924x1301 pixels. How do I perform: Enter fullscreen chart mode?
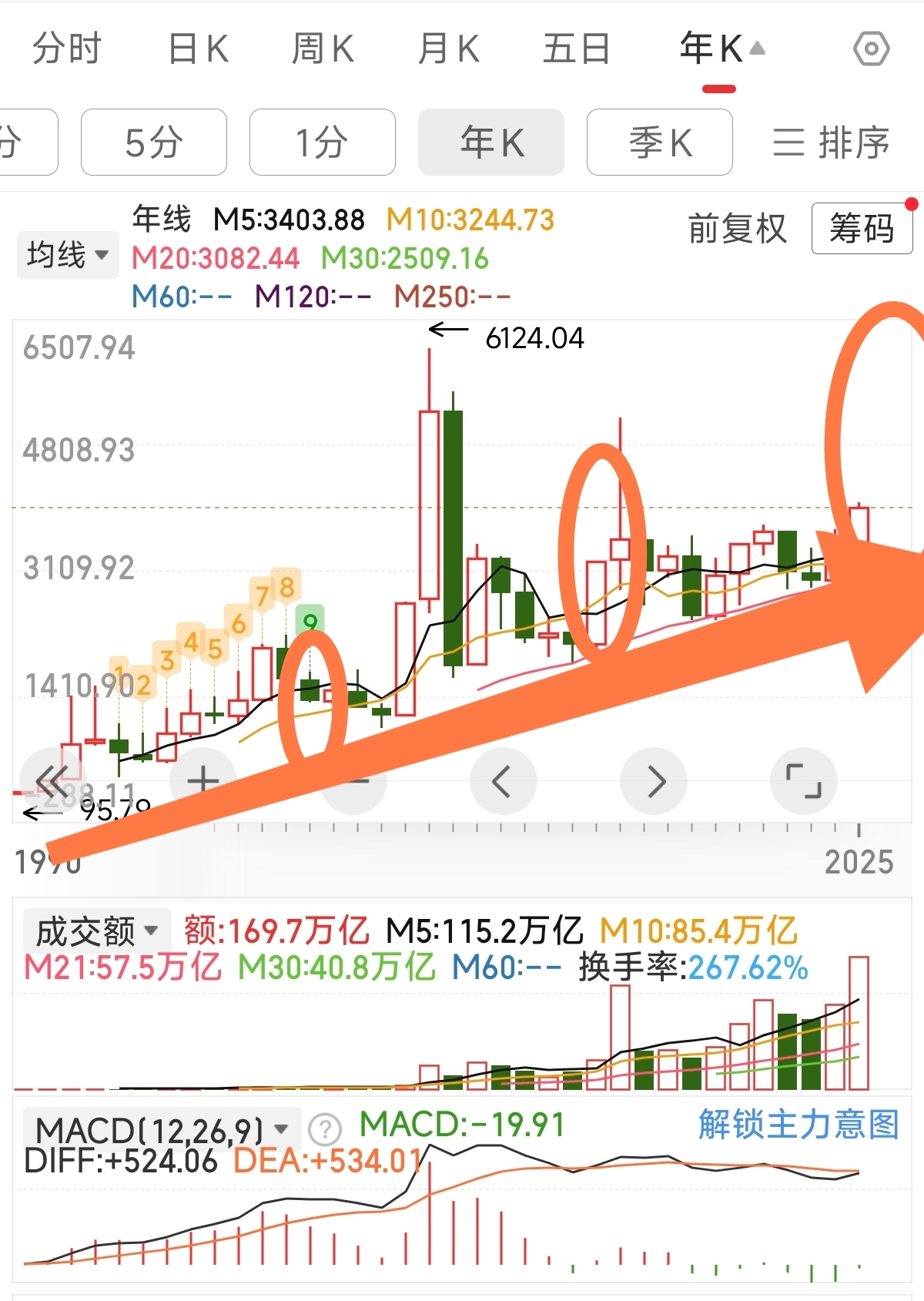click(803, 780)
